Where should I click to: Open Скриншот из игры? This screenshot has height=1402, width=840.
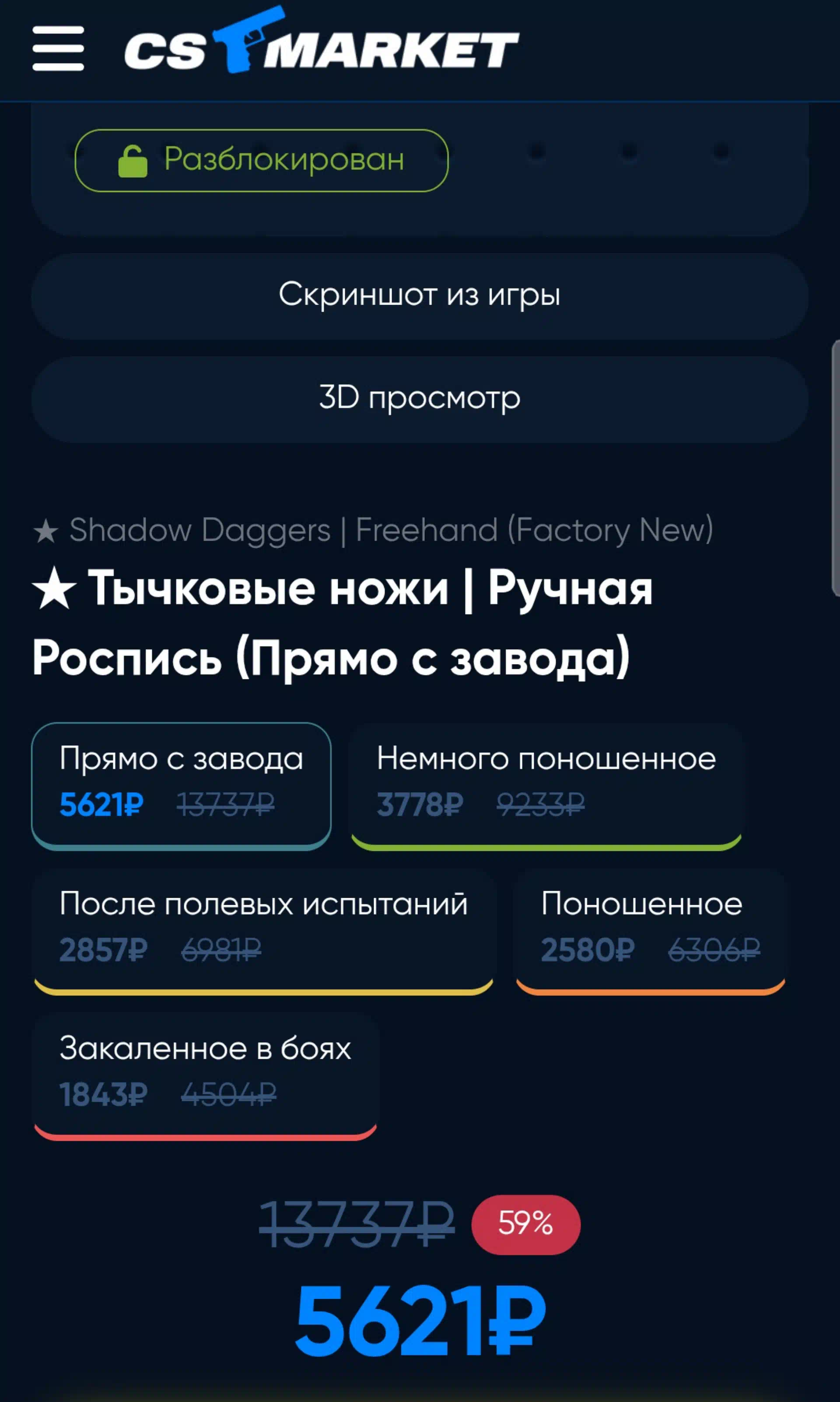coord(420,296)
